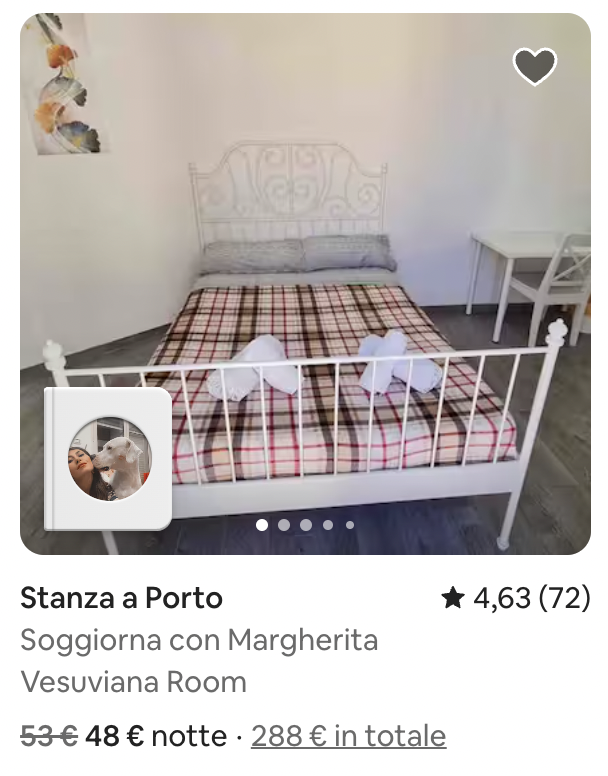View host Margherita's profile picture
This screenshot has width=608, height=776.
[x=109, y=459]
